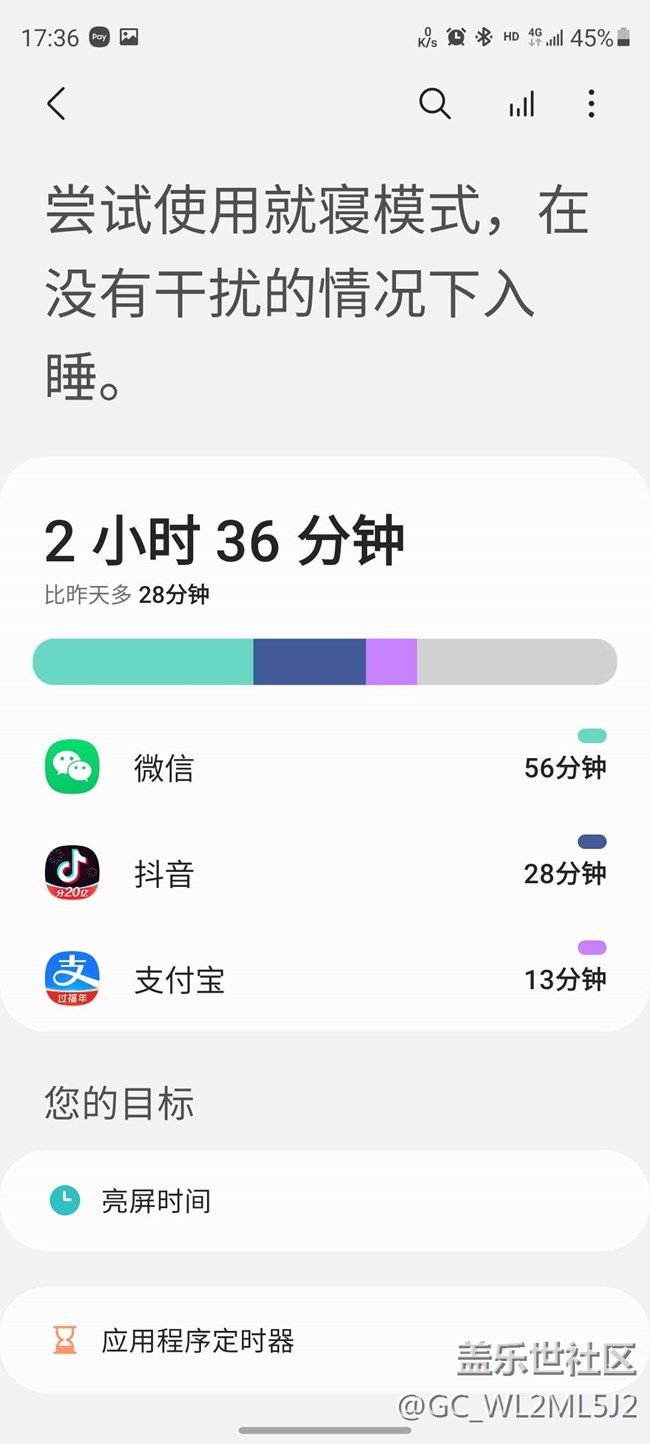Go back using the top-left arrow
This screenshot has height=1444, width=650.
[56, 104]
